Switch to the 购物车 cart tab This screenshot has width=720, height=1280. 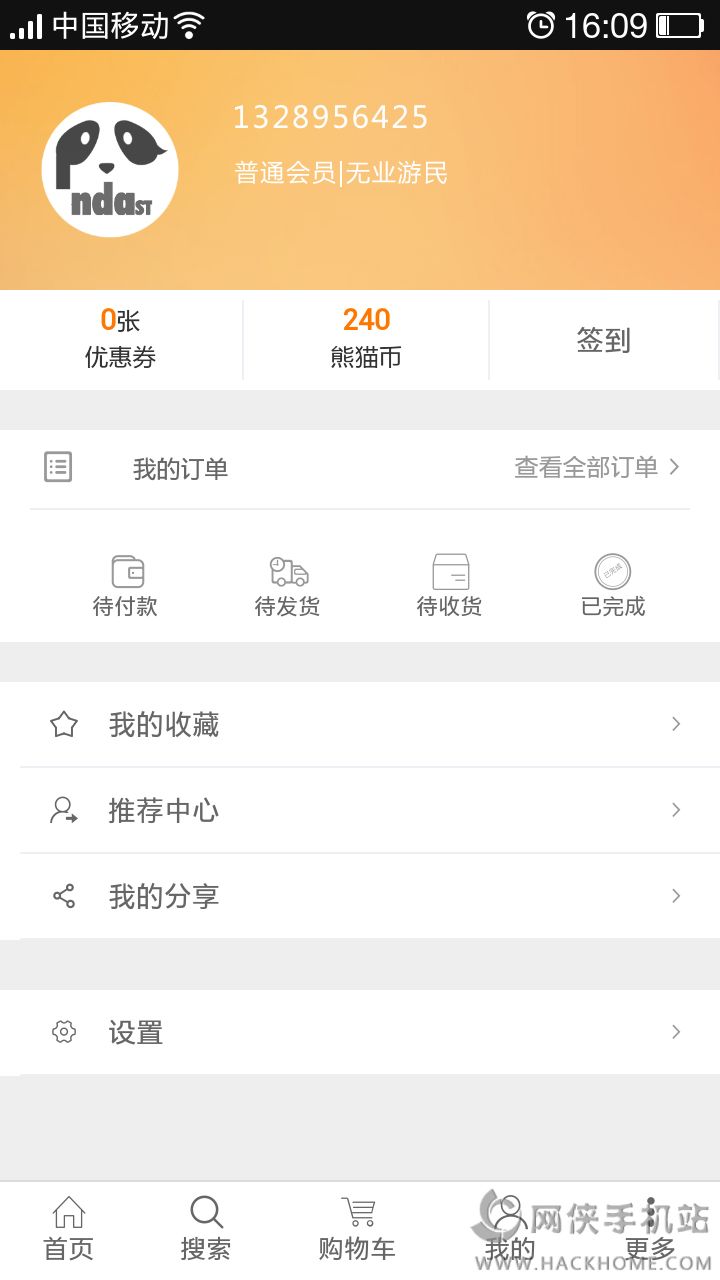click(x=357, y=1230)
